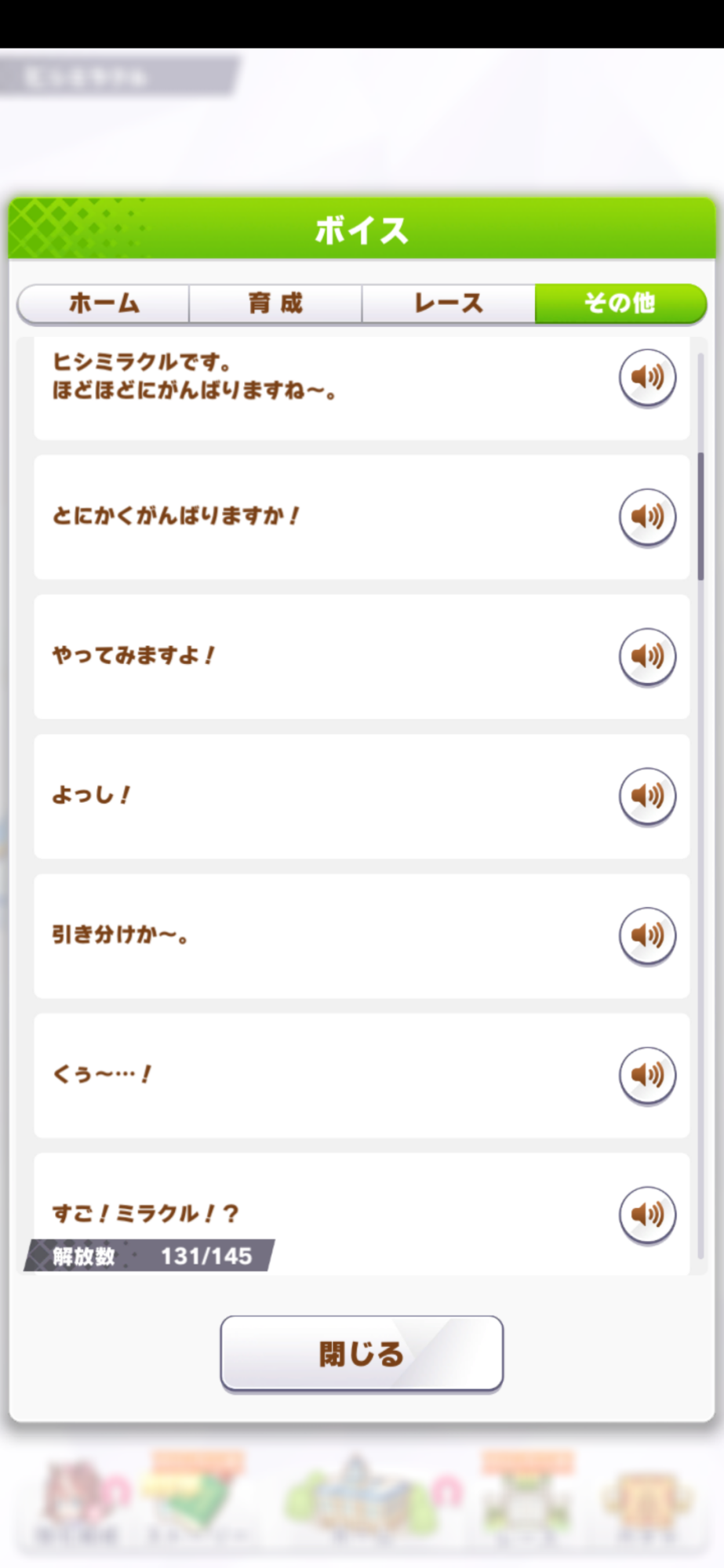The height and width of the screenshot is (1568, 724).
Task: Close the voice dialog with 閉じる
Action: (x=362, y=1354)
